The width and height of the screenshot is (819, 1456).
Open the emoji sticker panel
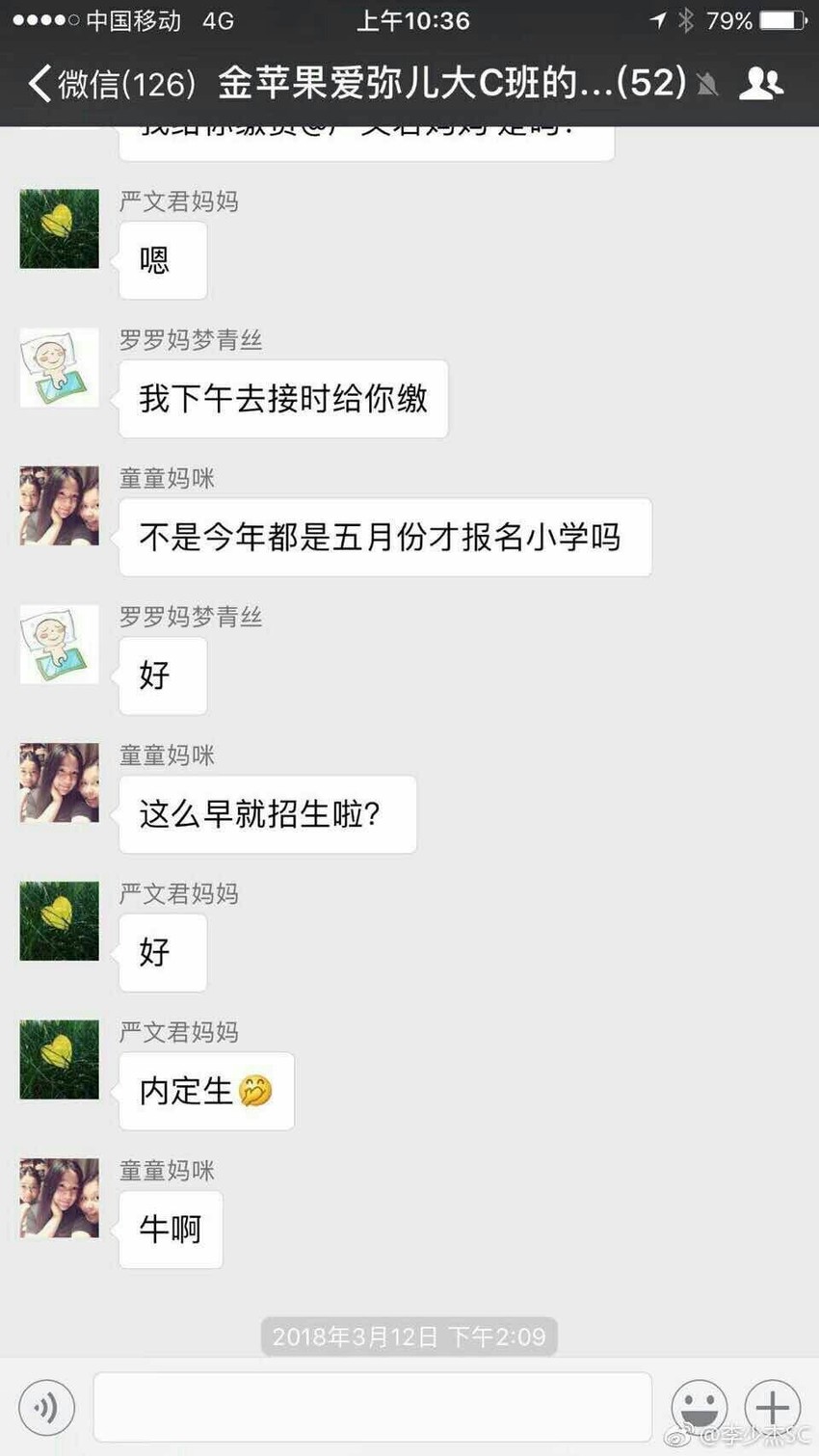(x=699, y=1407)
